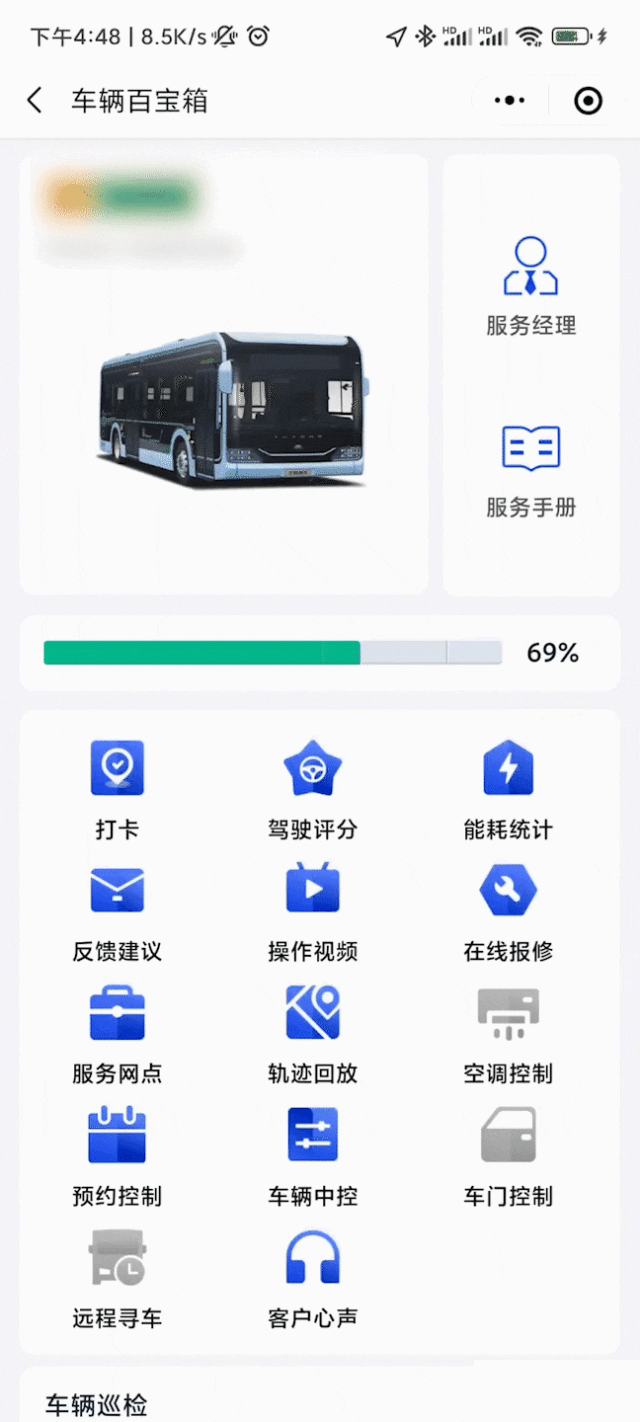
Task: Open 在线报修 online repair request
Action: 508,910
